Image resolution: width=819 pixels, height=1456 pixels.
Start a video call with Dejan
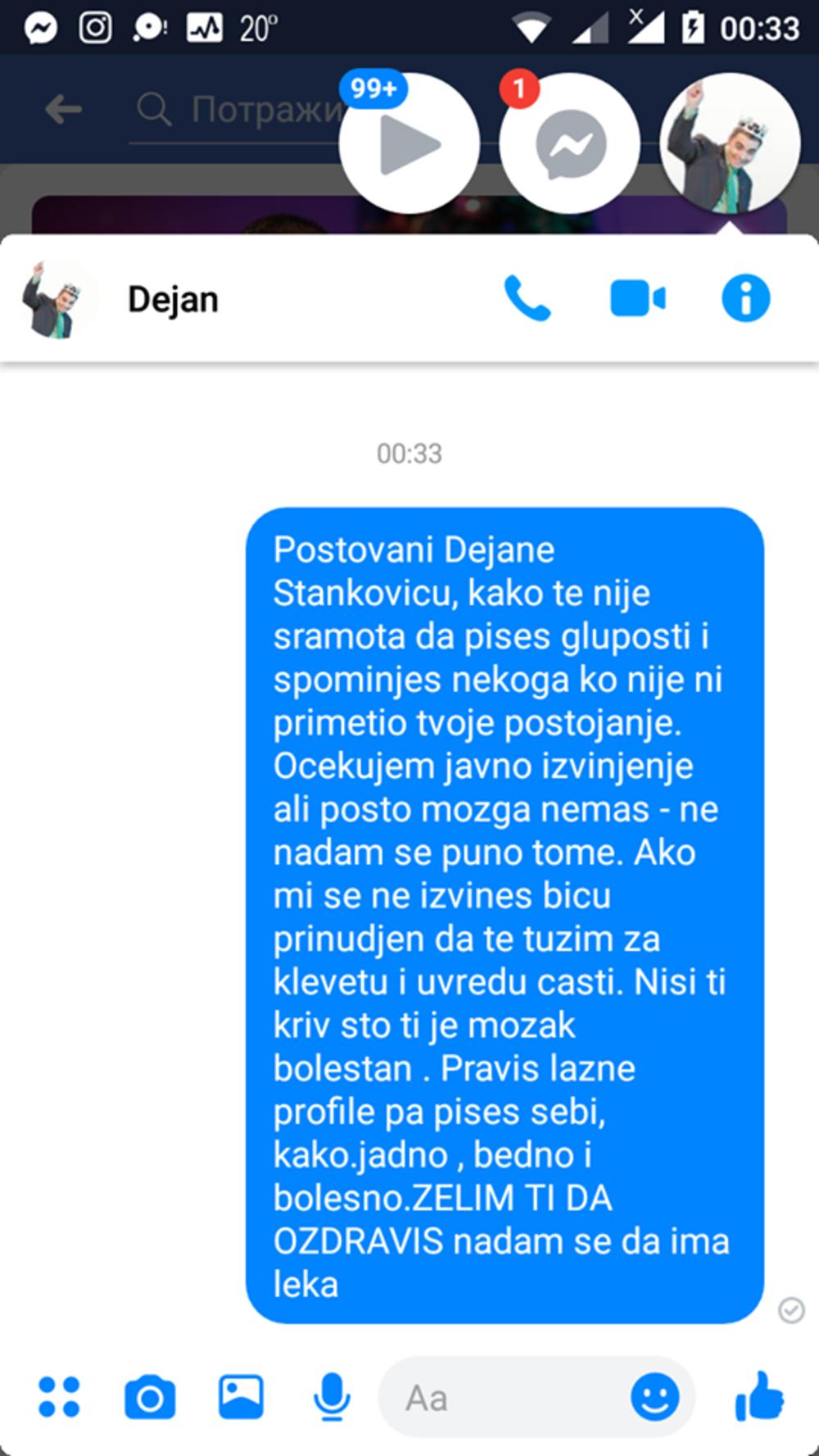(637, 298)
